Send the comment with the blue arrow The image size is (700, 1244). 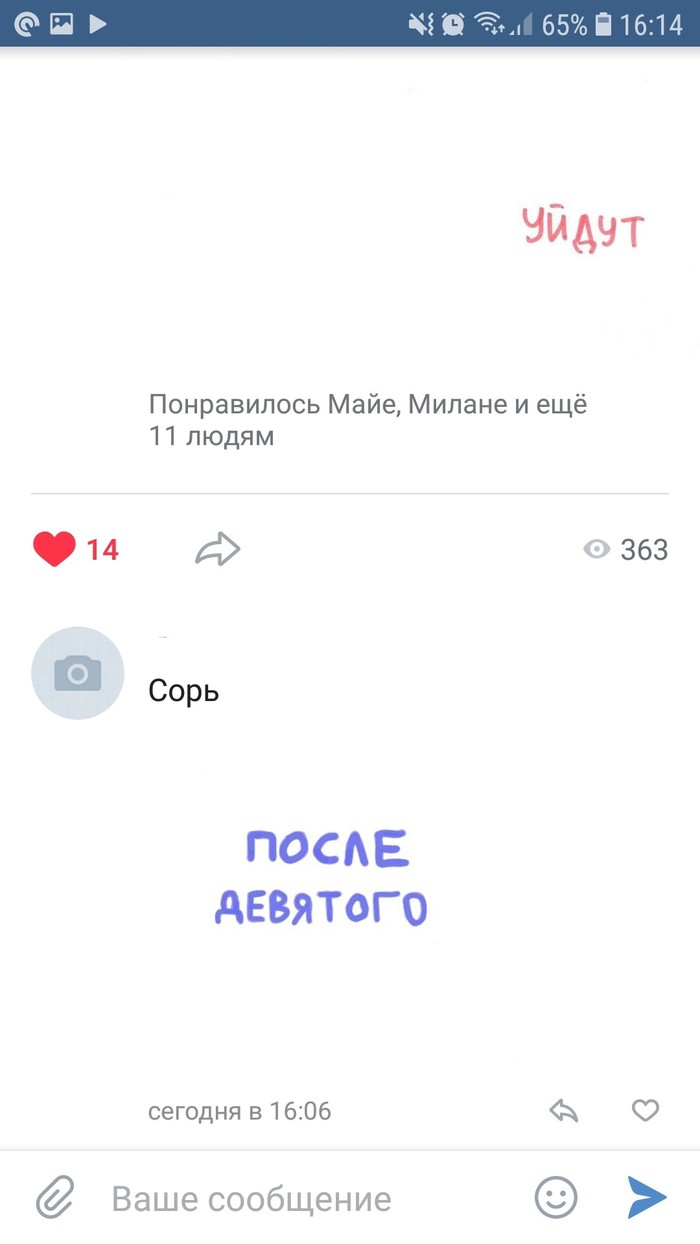click(x=646, y=1197)
